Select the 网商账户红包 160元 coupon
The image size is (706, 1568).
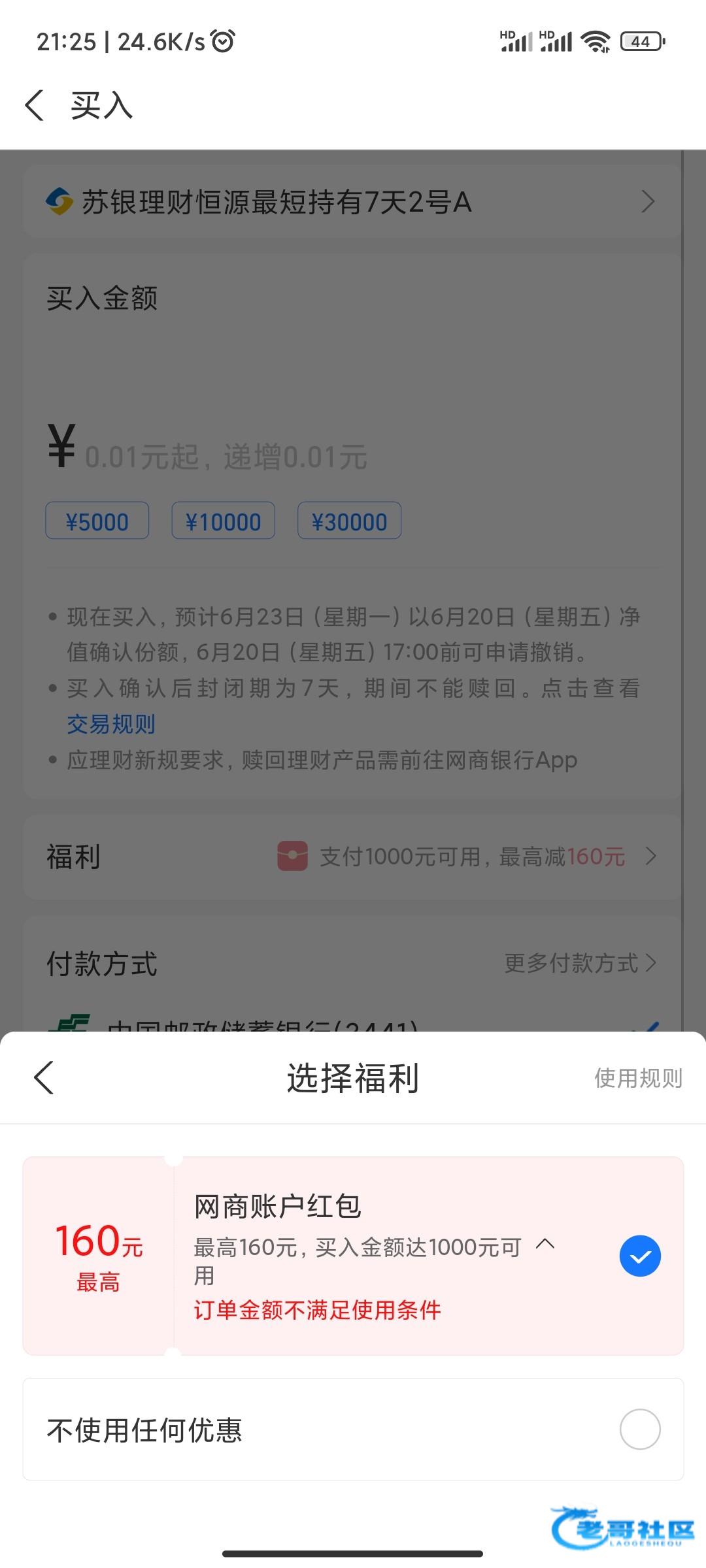coord(639,1256)
